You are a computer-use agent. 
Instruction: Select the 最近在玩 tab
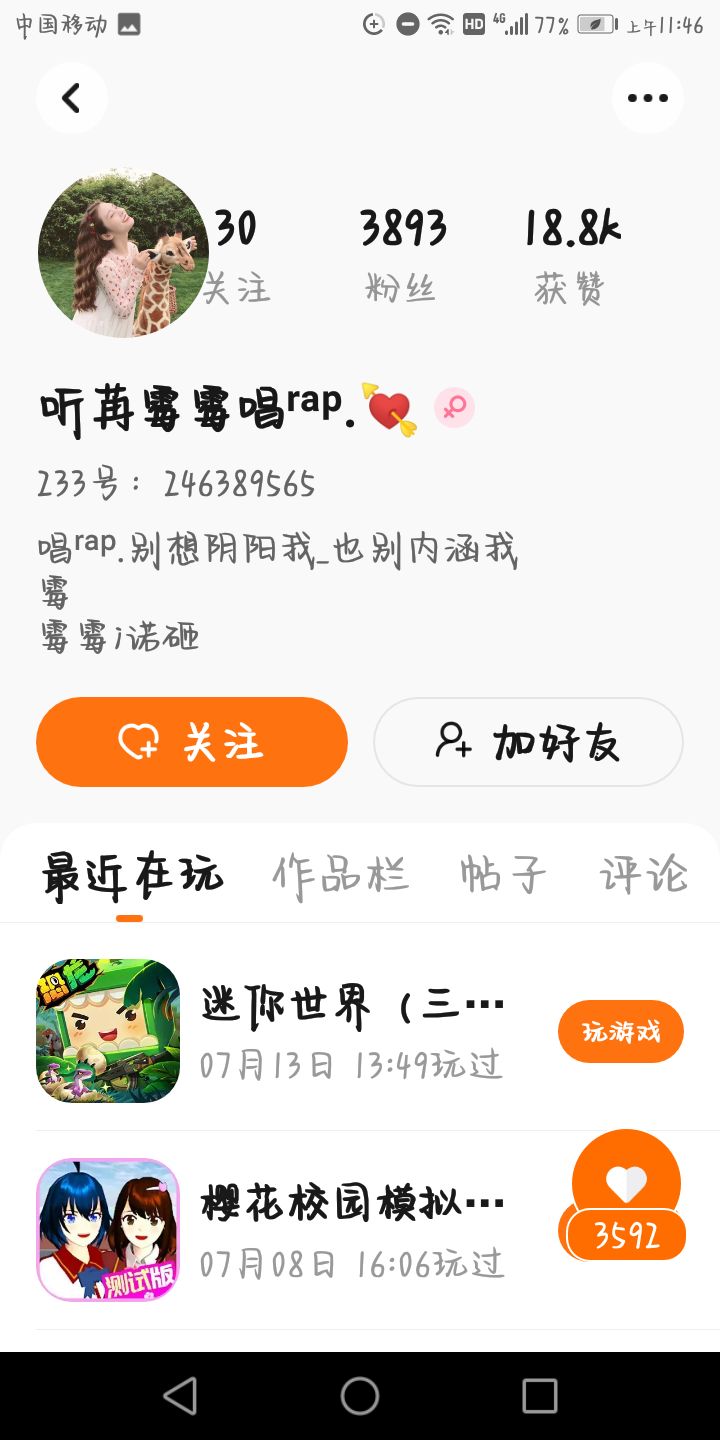pos(131,875)
